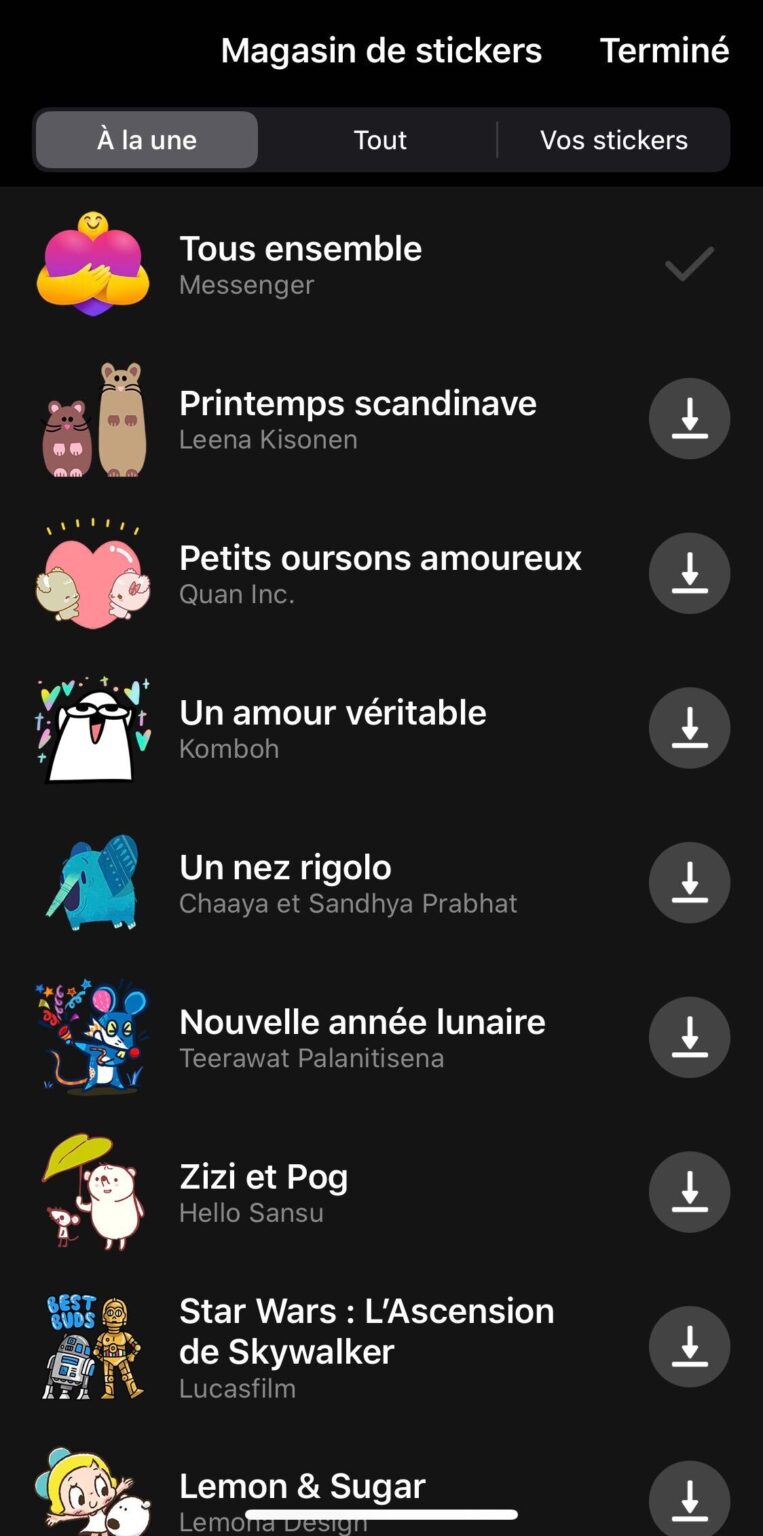Select the À la une tab
This screenshot has height=1536, width=763.
point(146,140)
